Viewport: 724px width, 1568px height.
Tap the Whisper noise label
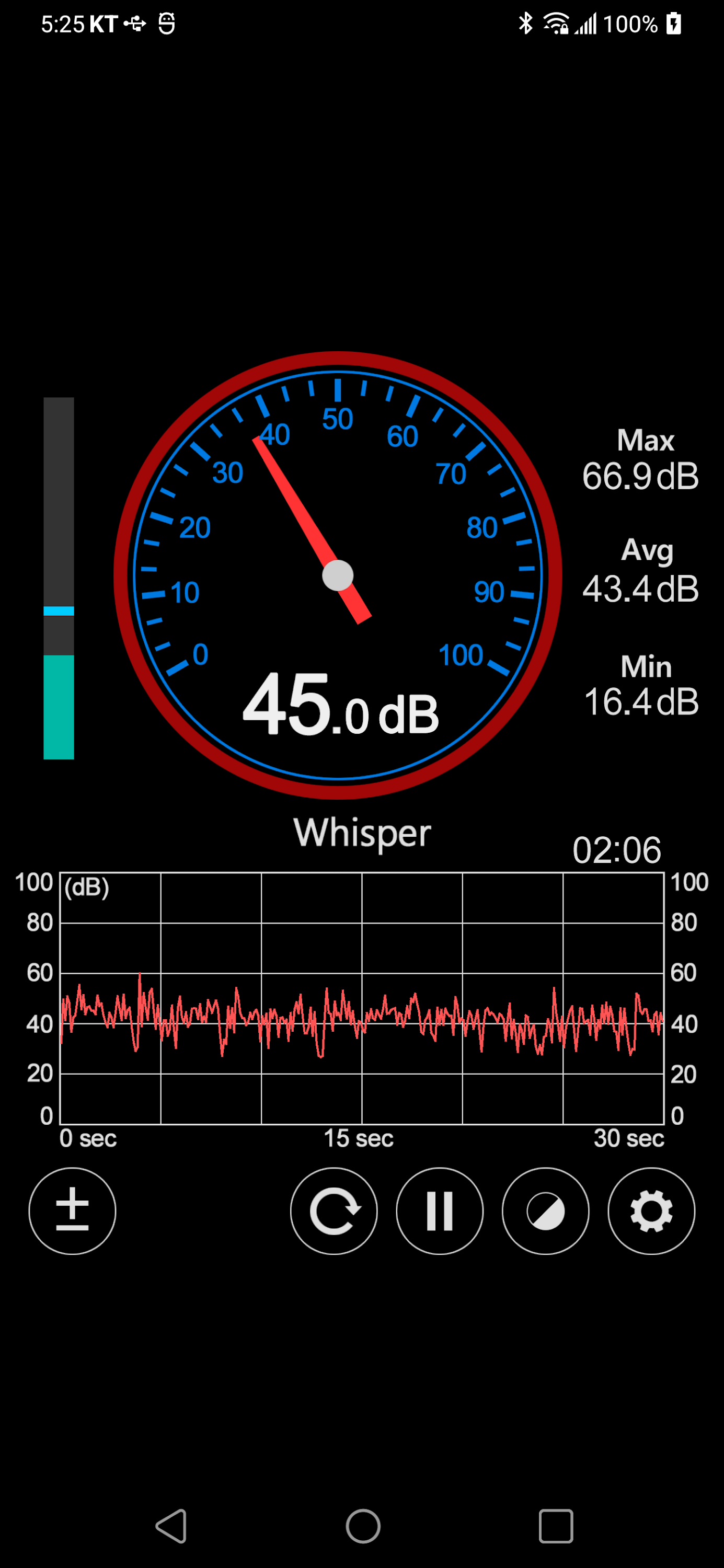click(x=362, y=833)
